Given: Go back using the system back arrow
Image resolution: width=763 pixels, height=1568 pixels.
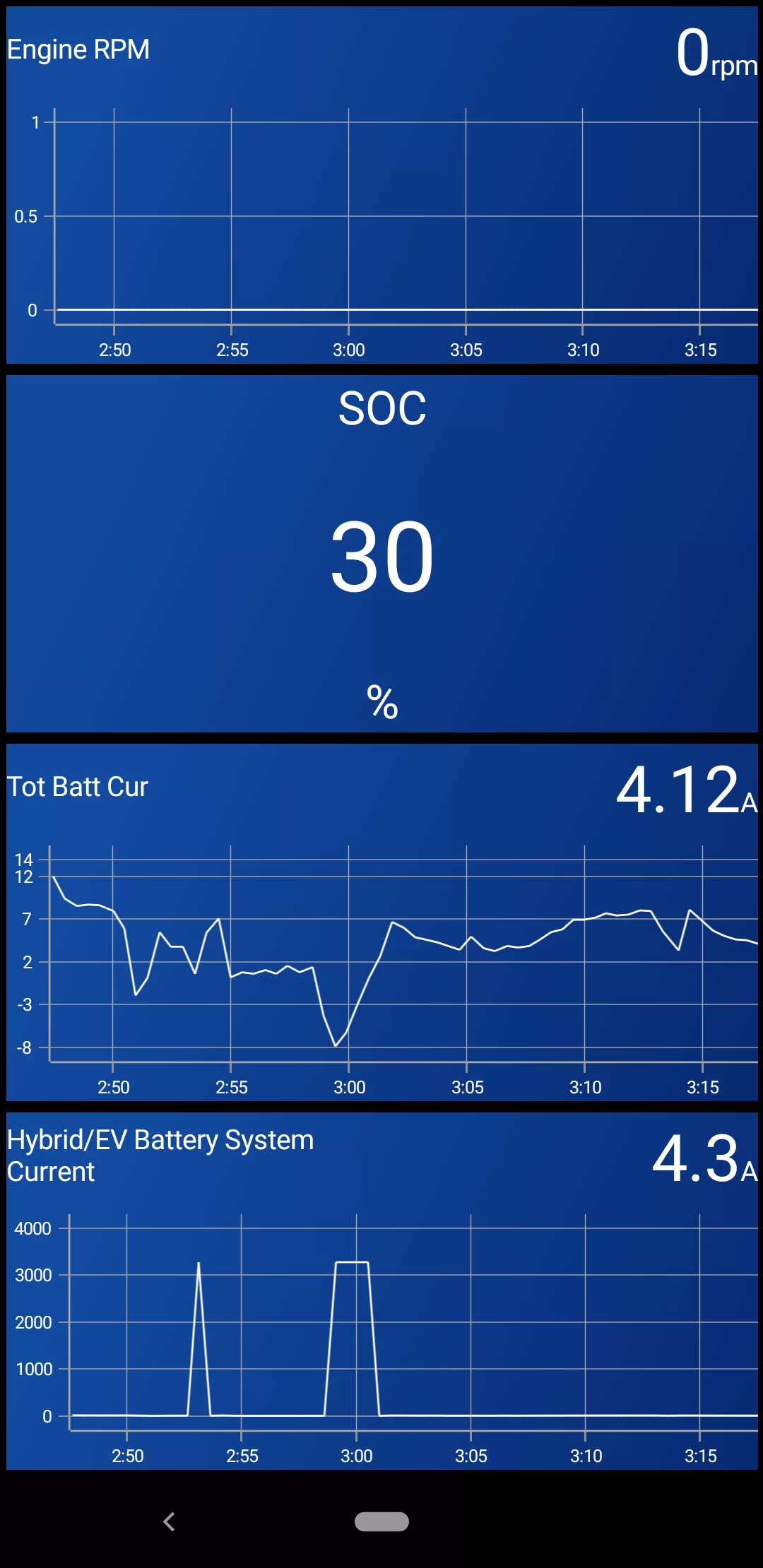Looking at the screenshot, I should [x=169, y=1521].
